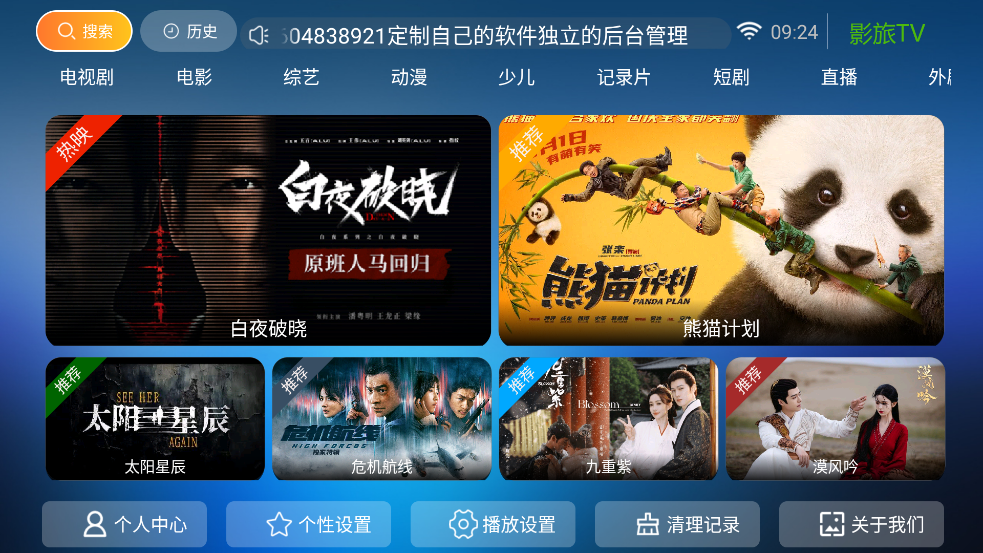Viewport: 983px width, 553px height.
Task: Open the 历史 watch history
Action: (188, 32)
